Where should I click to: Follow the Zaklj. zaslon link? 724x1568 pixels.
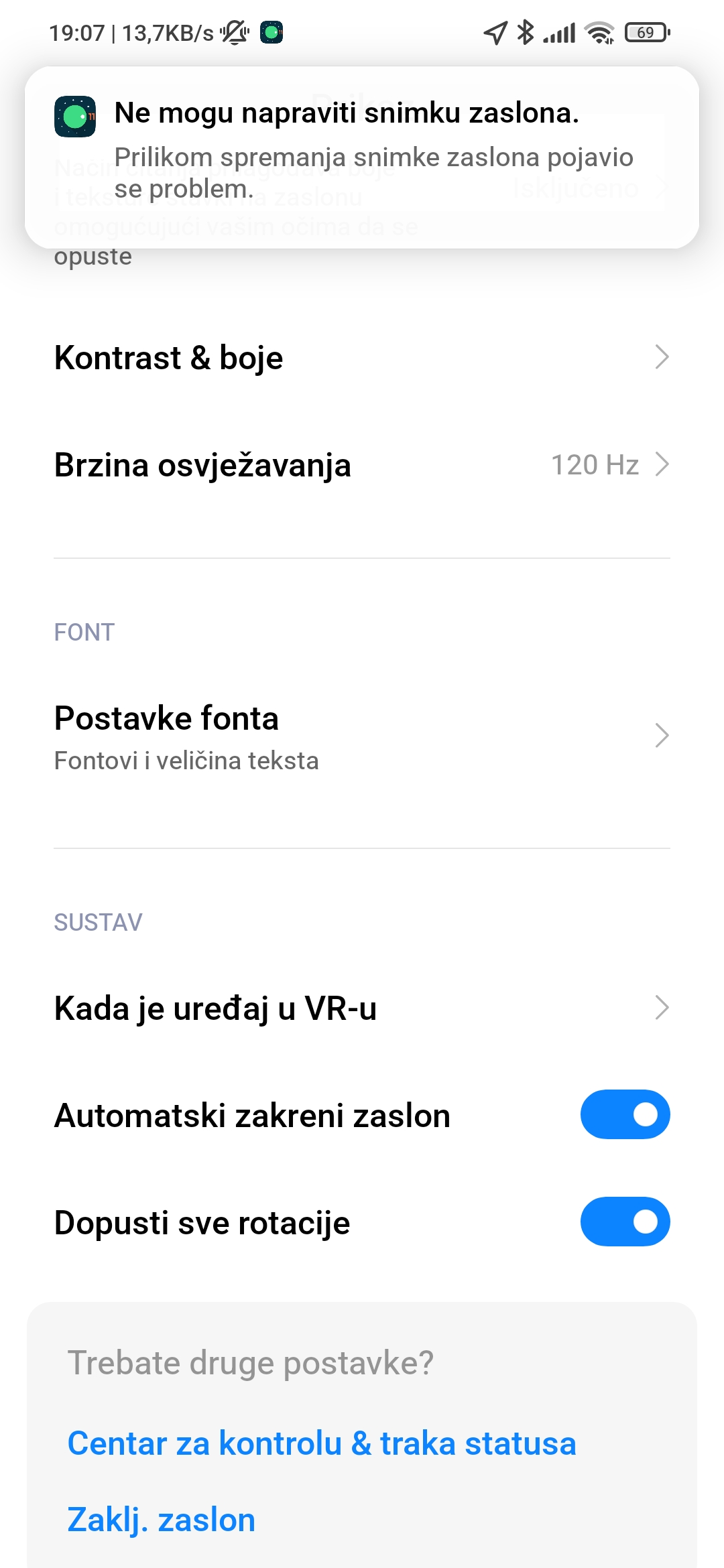click(162, 1520)
